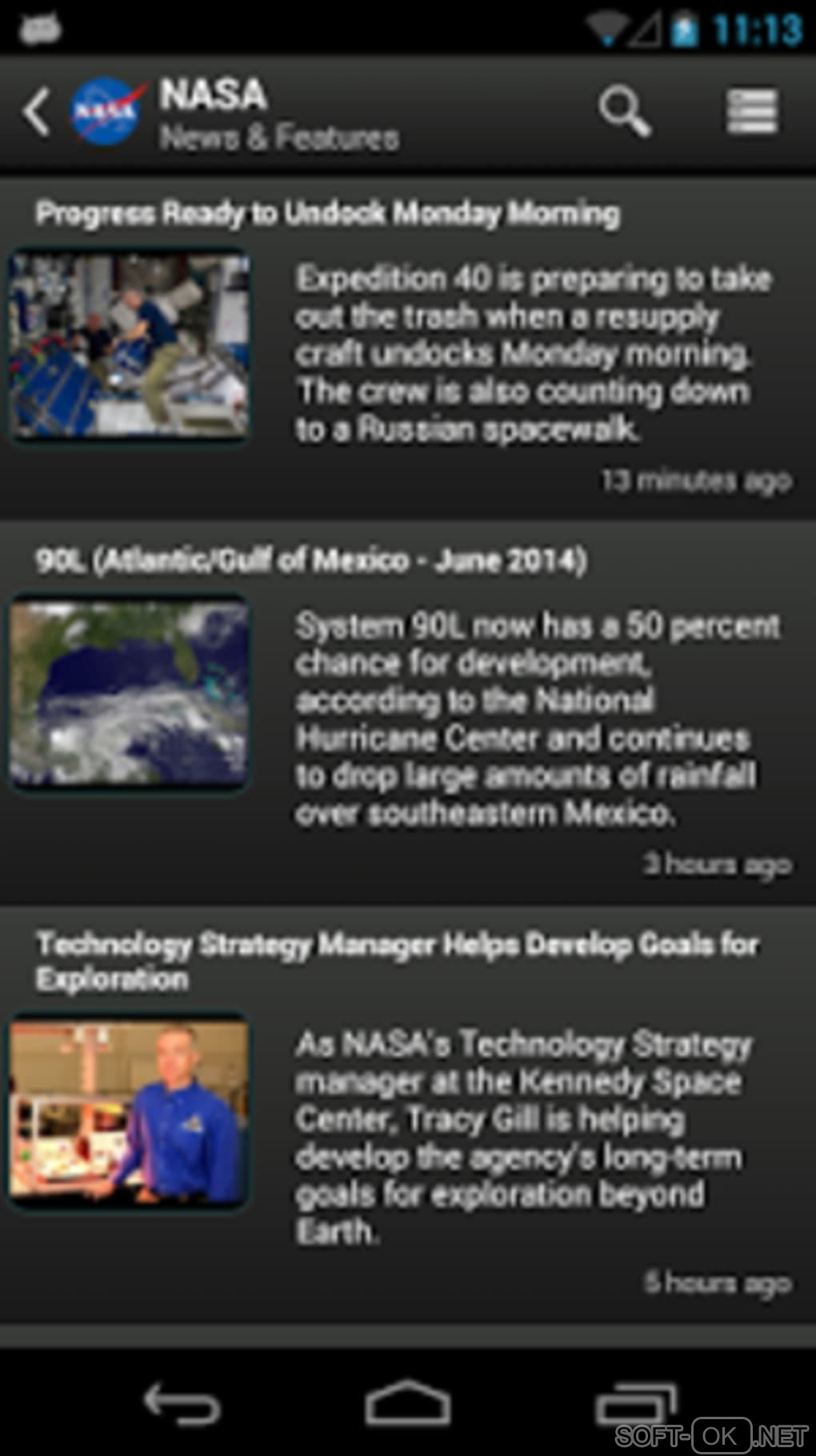
Task: Open the Technology Strategy Manager article
Action: pyautogui.click(x=396, y=960)
